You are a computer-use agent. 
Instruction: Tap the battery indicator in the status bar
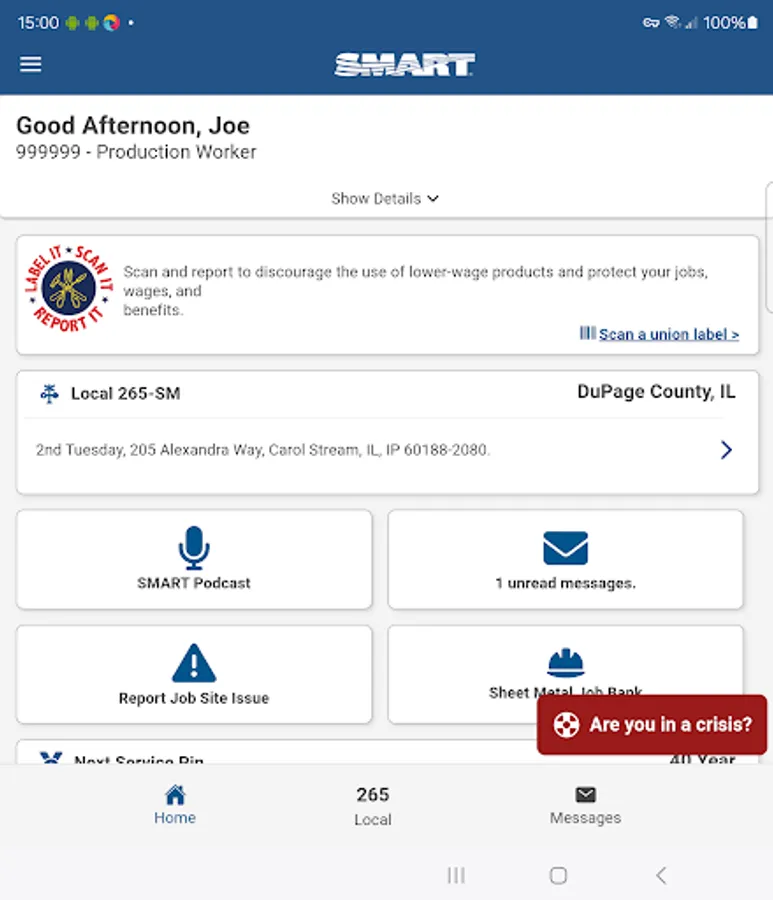pyautogui.click(x=751, y=22)
